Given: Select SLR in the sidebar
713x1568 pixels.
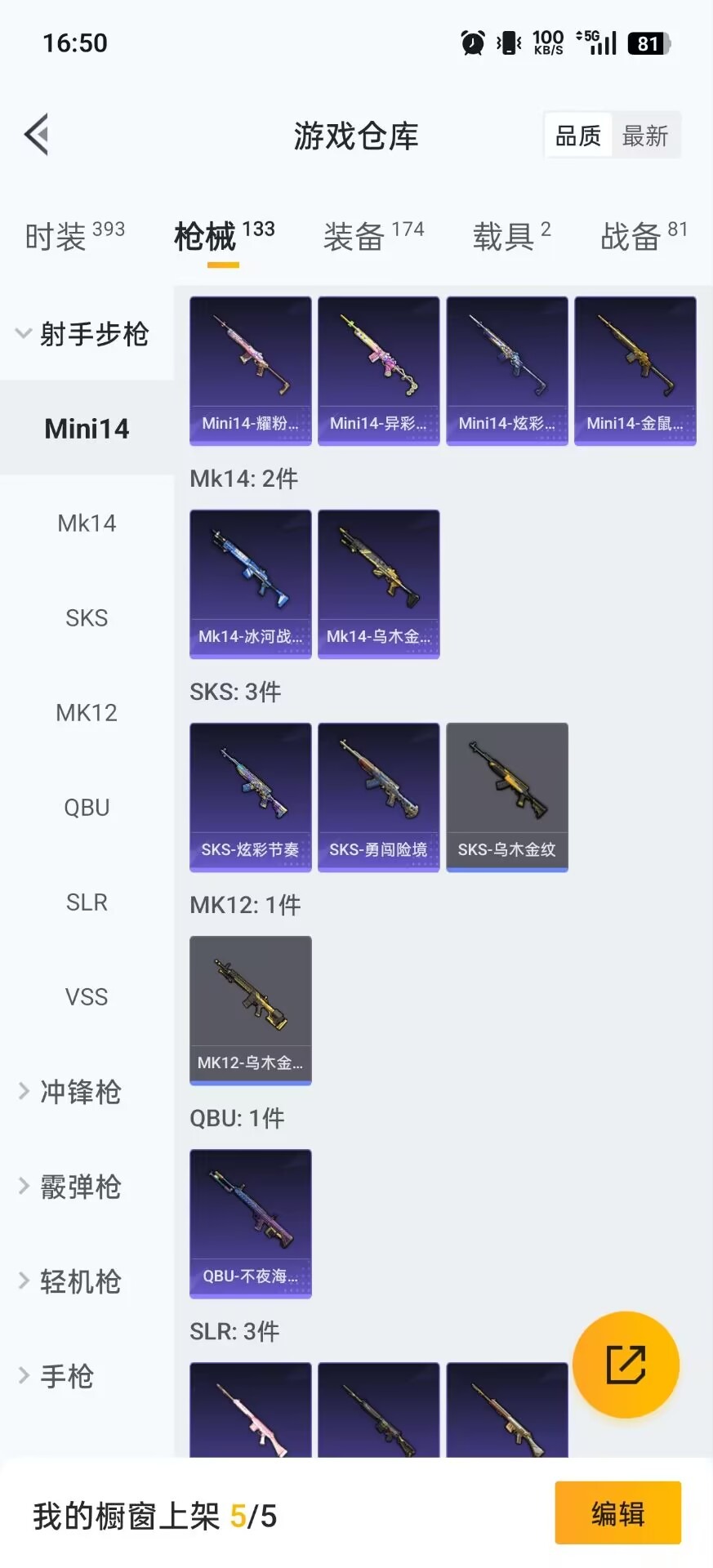Looking at the screenshot, I should click(x=87, y=902).
